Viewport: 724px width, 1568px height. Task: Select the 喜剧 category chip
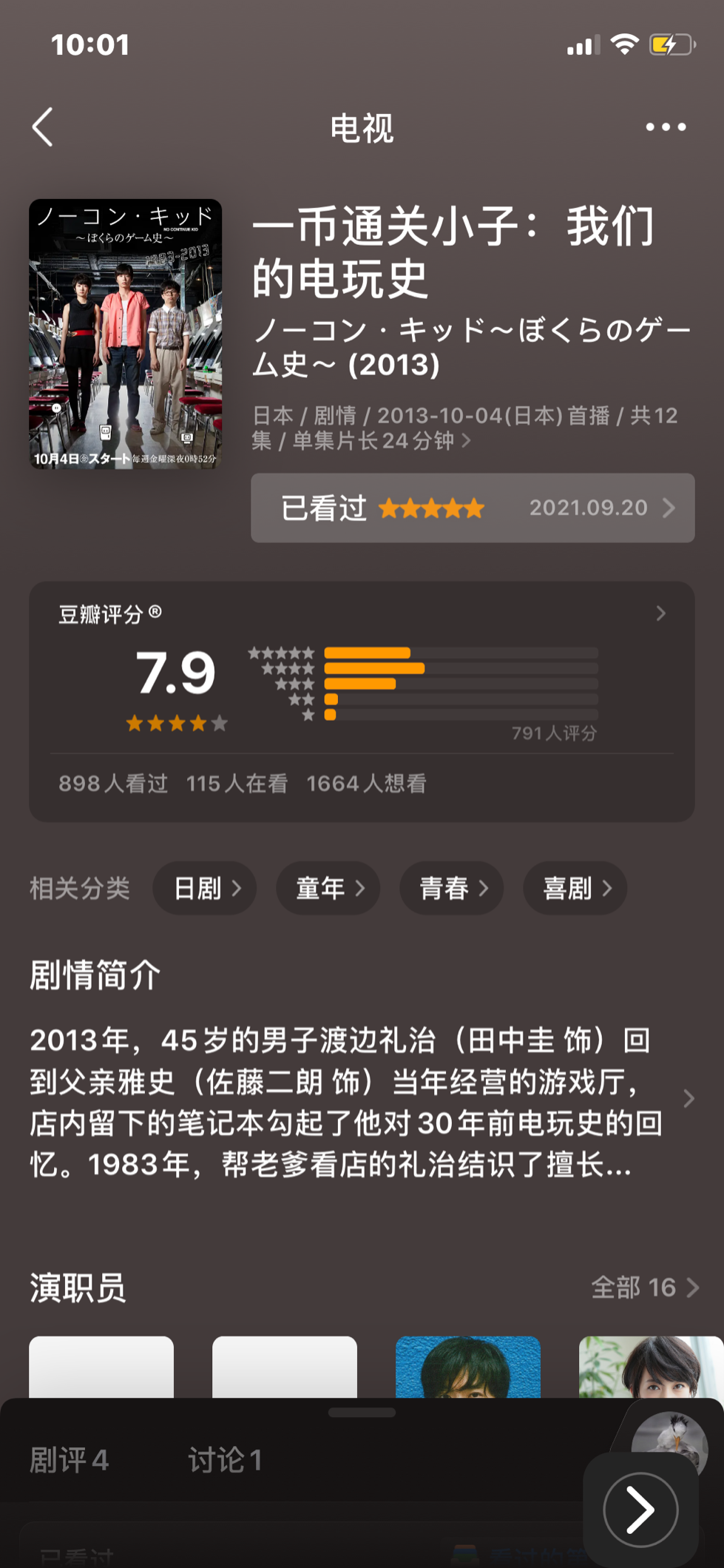(575, 888)
